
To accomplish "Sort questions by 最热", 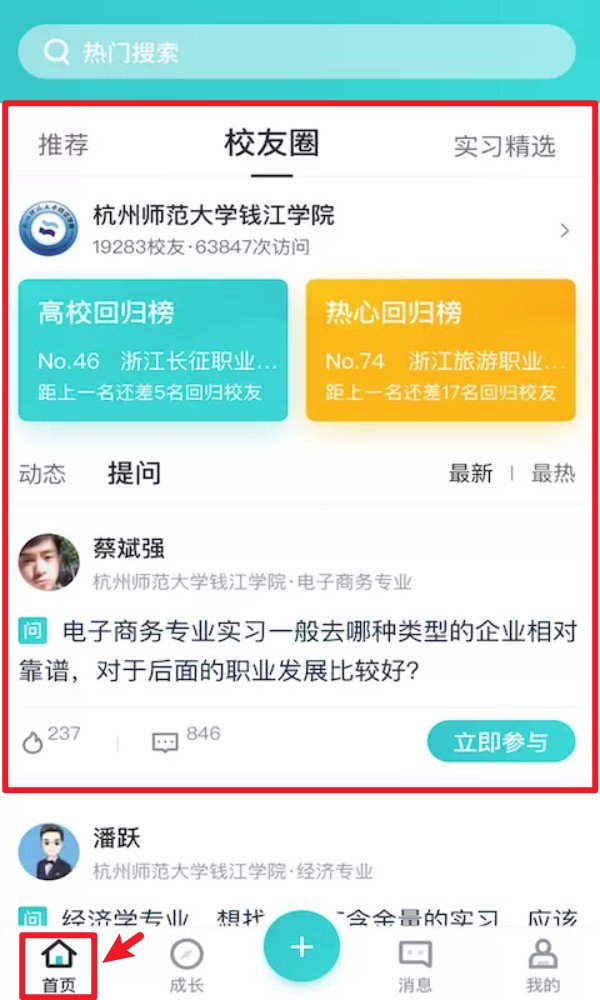I will [x=552, y=474].
